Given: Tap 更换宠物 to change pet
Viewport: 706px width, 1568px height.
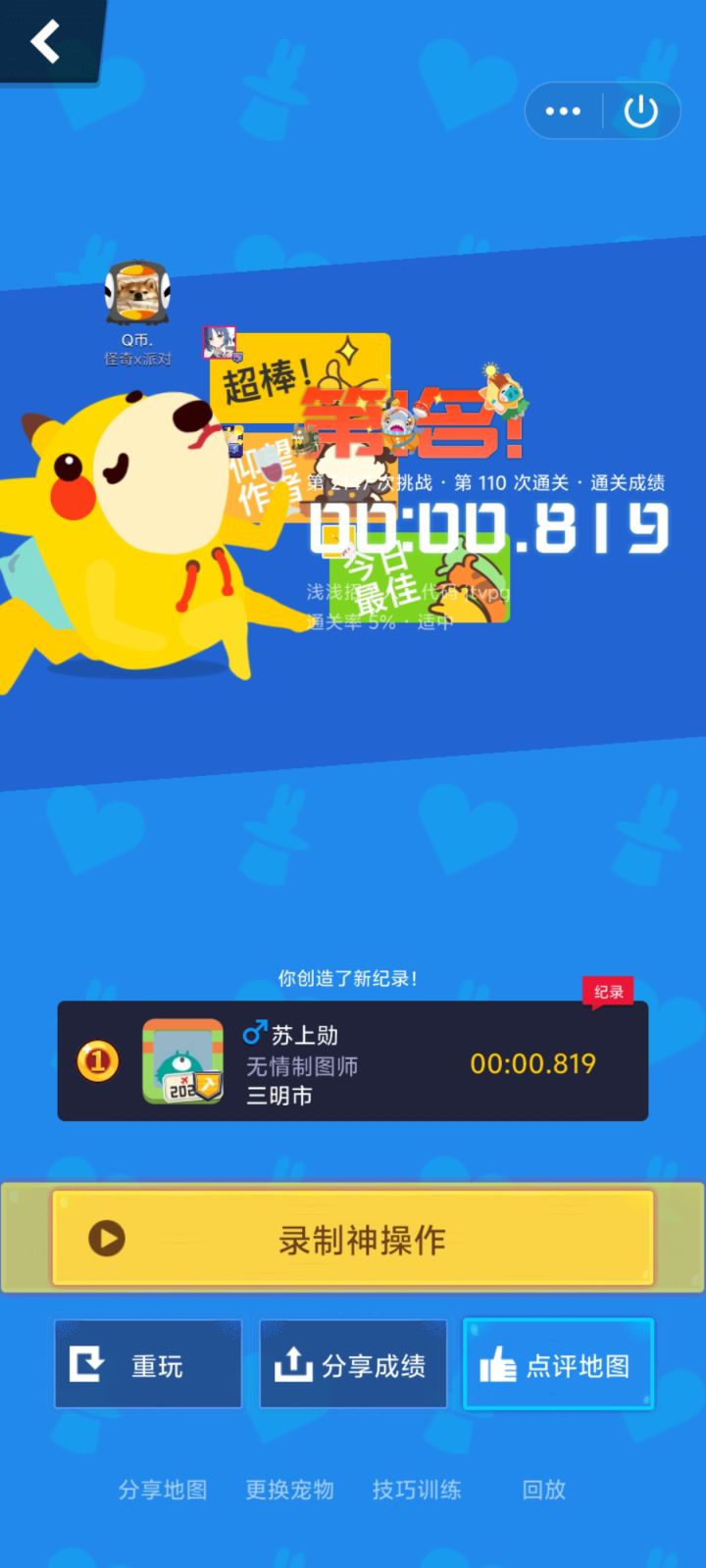Looking at the screenshot, I should point(289,1489).
